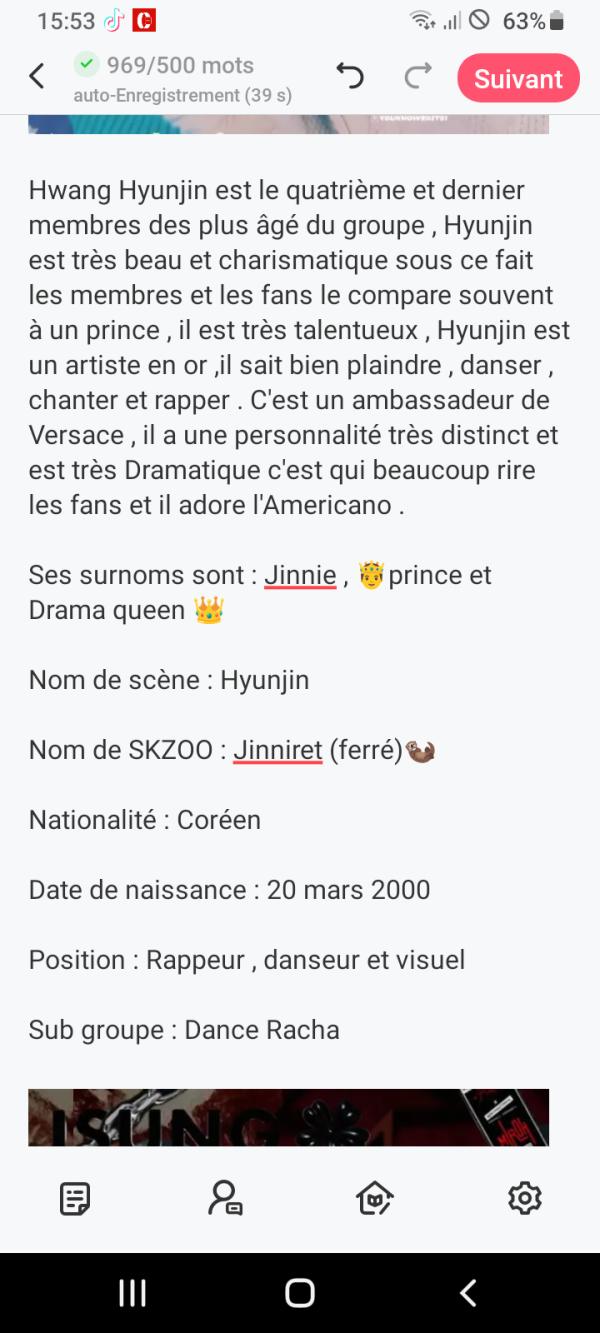600x1333 pixels.
Task: Open the system recent apps view
Action: [133, 1293]
